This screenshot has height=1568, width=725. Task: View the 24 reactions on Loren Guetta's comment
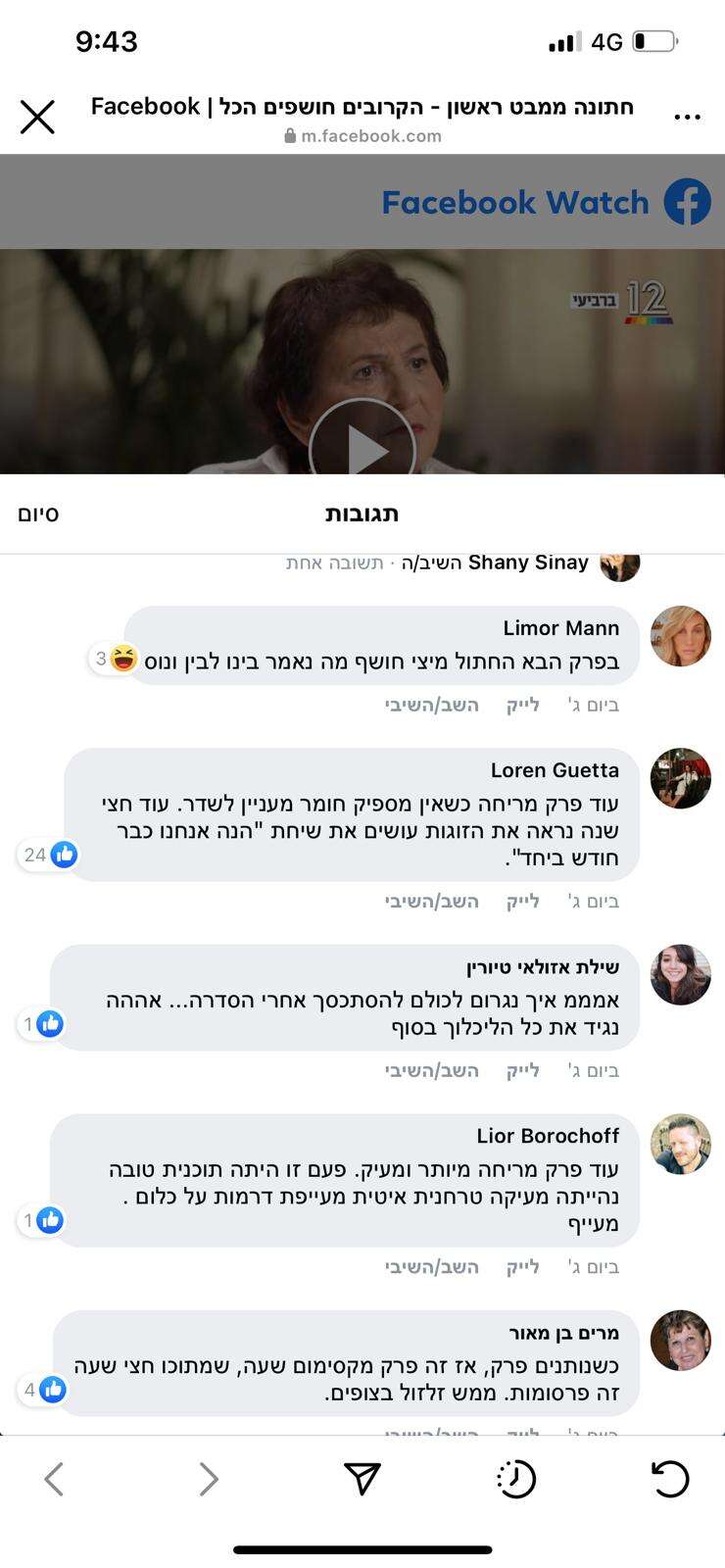coord(49,855)
